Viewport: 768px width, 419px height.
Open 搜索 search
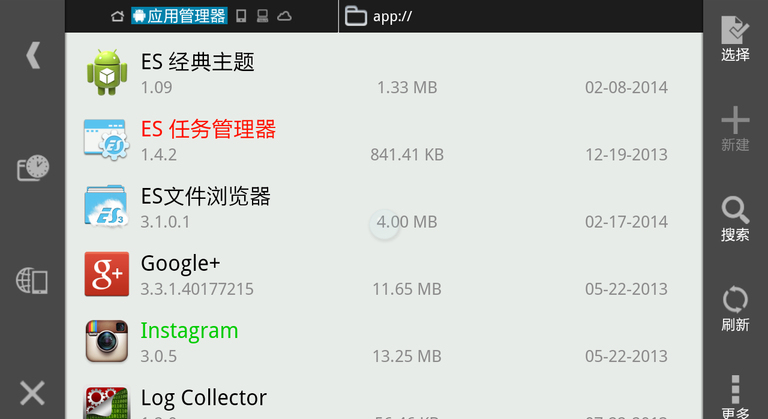(735, 219)
